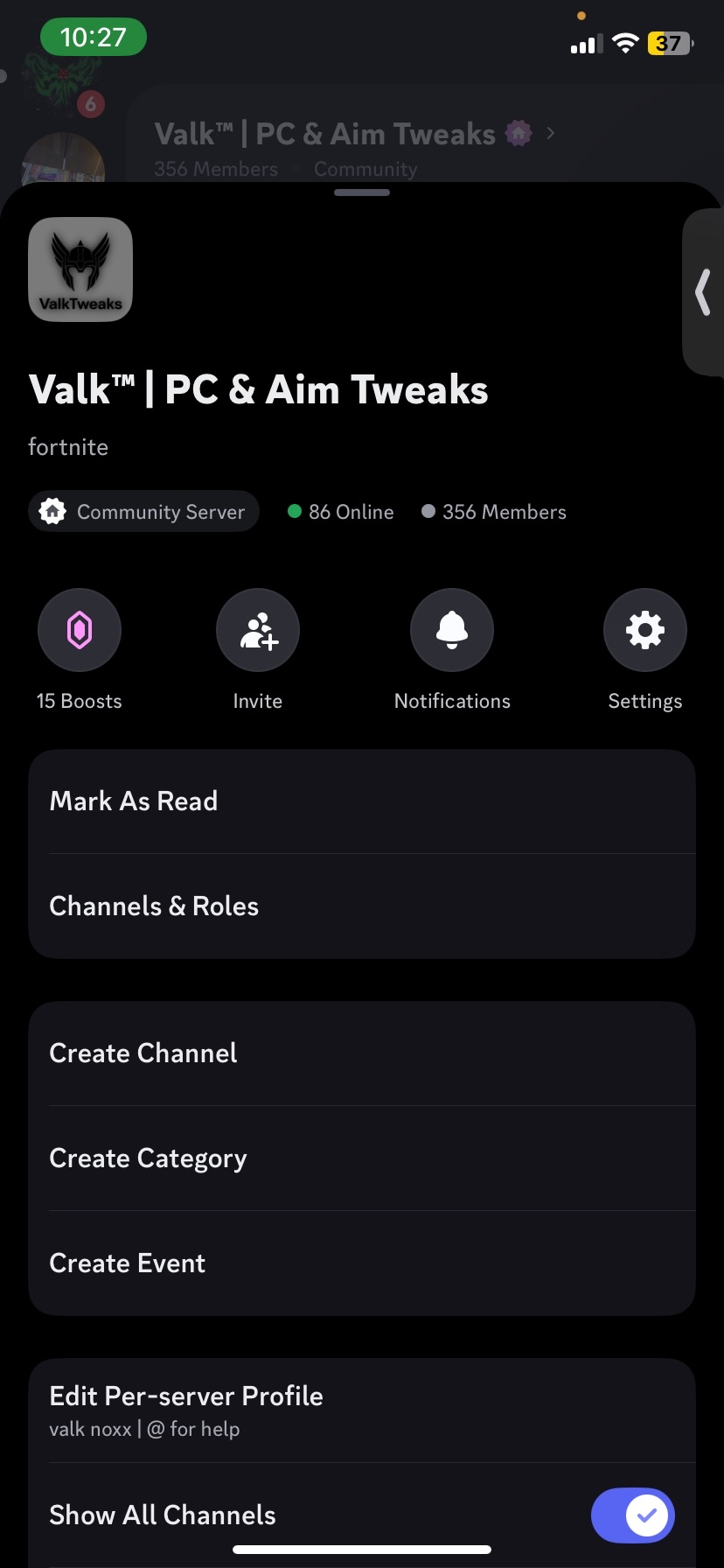Screen dimensions: 724x1568
Task: Tap the sheet's top drag handle
Action: click(362, 192)
